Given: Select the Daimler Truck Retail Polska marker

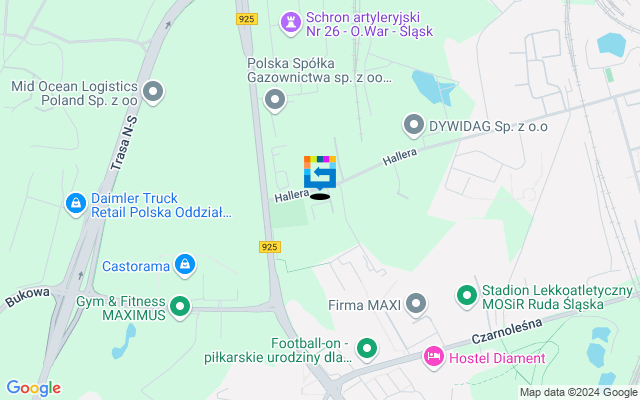Looking at the screenshot, I should [75, 204].
